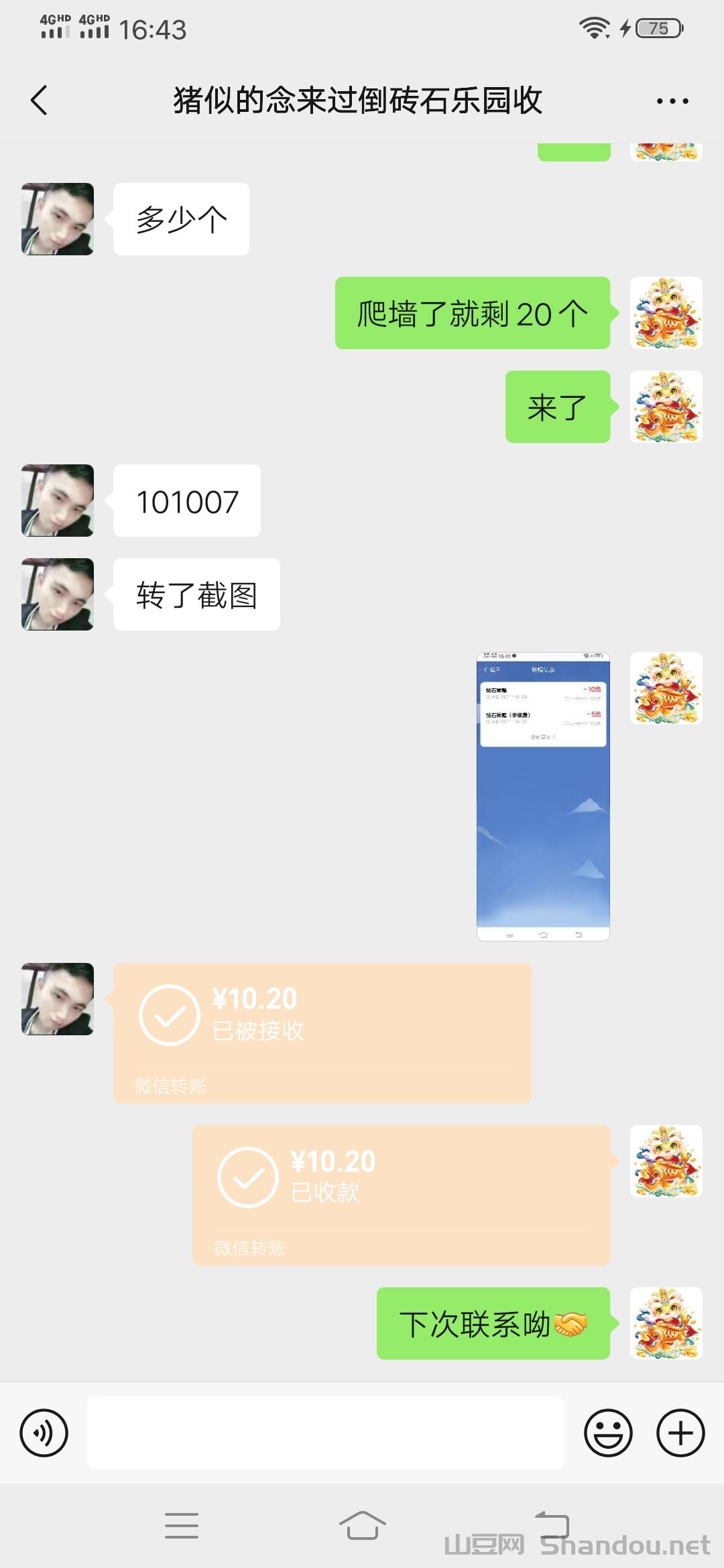View contact avatar beside 多少个 message
Screen dimensions: 724x1568
coord(58,219)
